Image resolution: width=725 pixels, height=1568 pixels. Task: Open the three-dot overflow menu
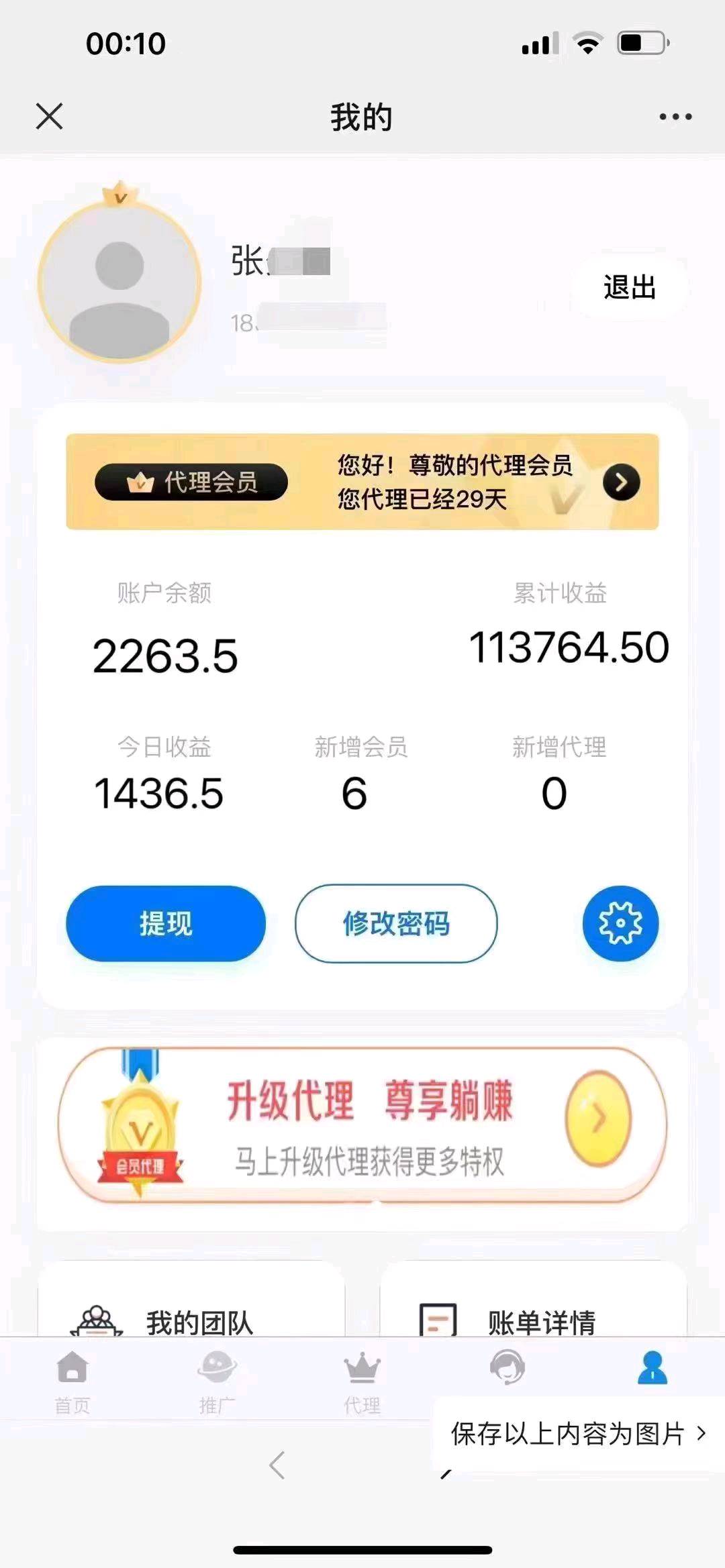(675, 117)
